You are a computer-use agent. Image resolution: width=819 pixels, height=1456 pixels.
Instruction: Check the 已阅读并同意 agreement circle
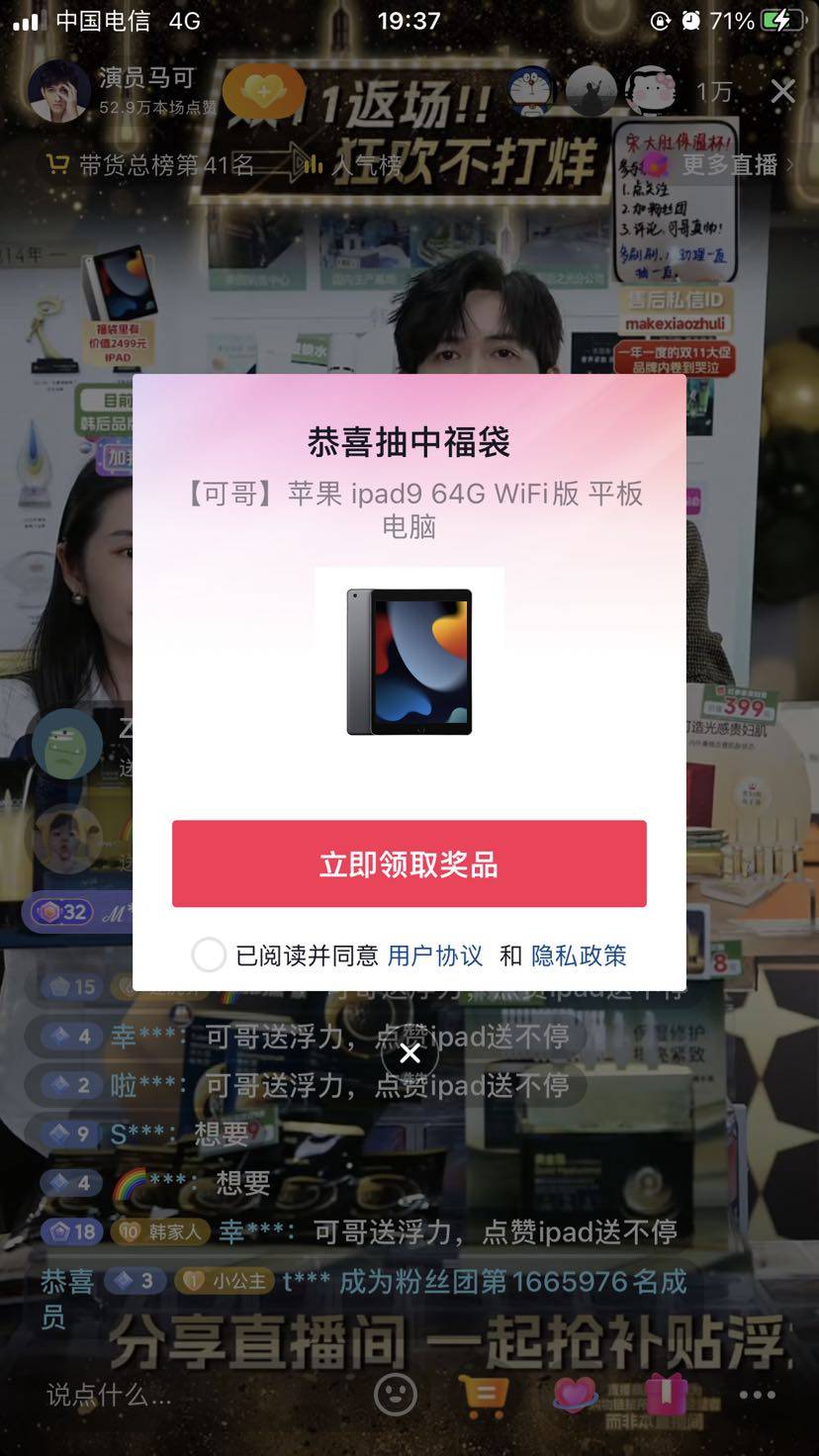209,955
